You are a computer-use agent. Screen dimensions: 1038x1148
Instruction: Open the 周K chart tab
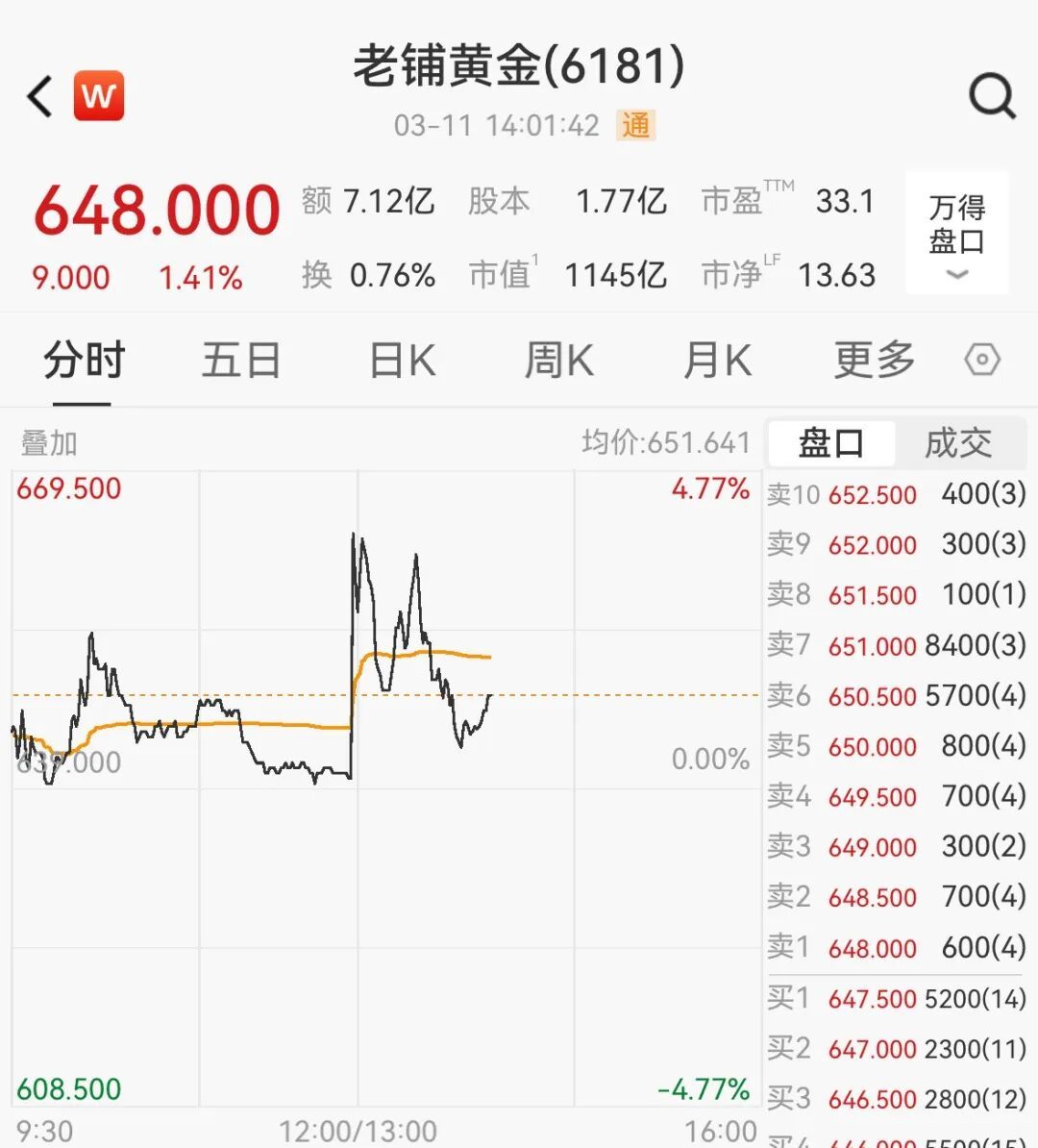click(559, 362)
